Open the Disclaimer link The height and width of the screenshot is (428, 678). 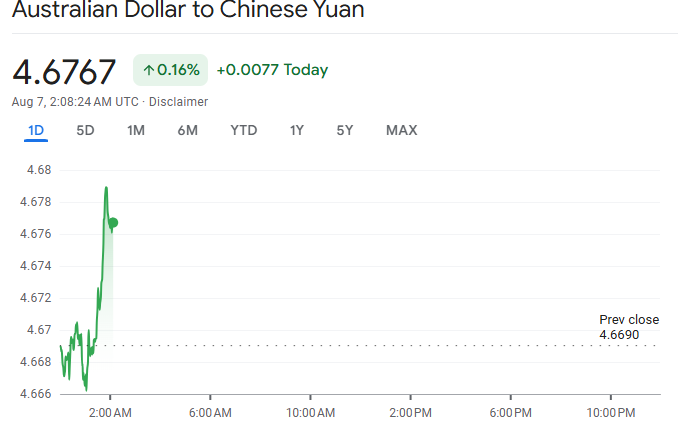tap(178, 101)
